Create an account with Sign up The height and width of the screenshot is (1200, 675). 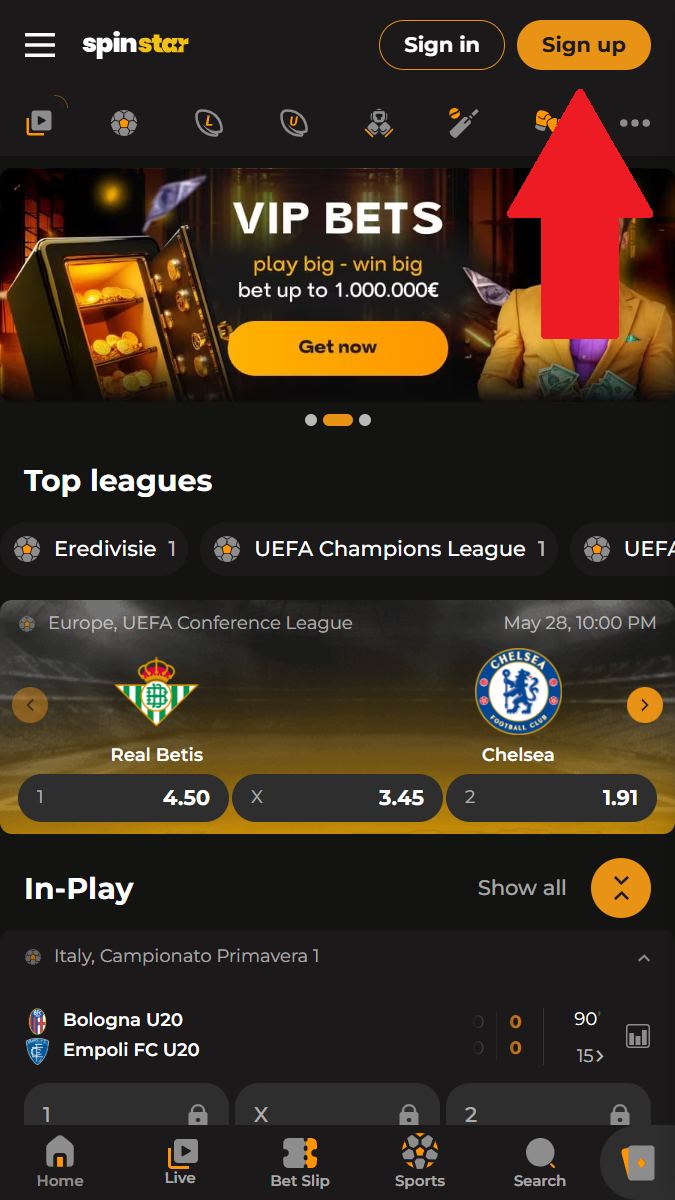coord(583,45)
